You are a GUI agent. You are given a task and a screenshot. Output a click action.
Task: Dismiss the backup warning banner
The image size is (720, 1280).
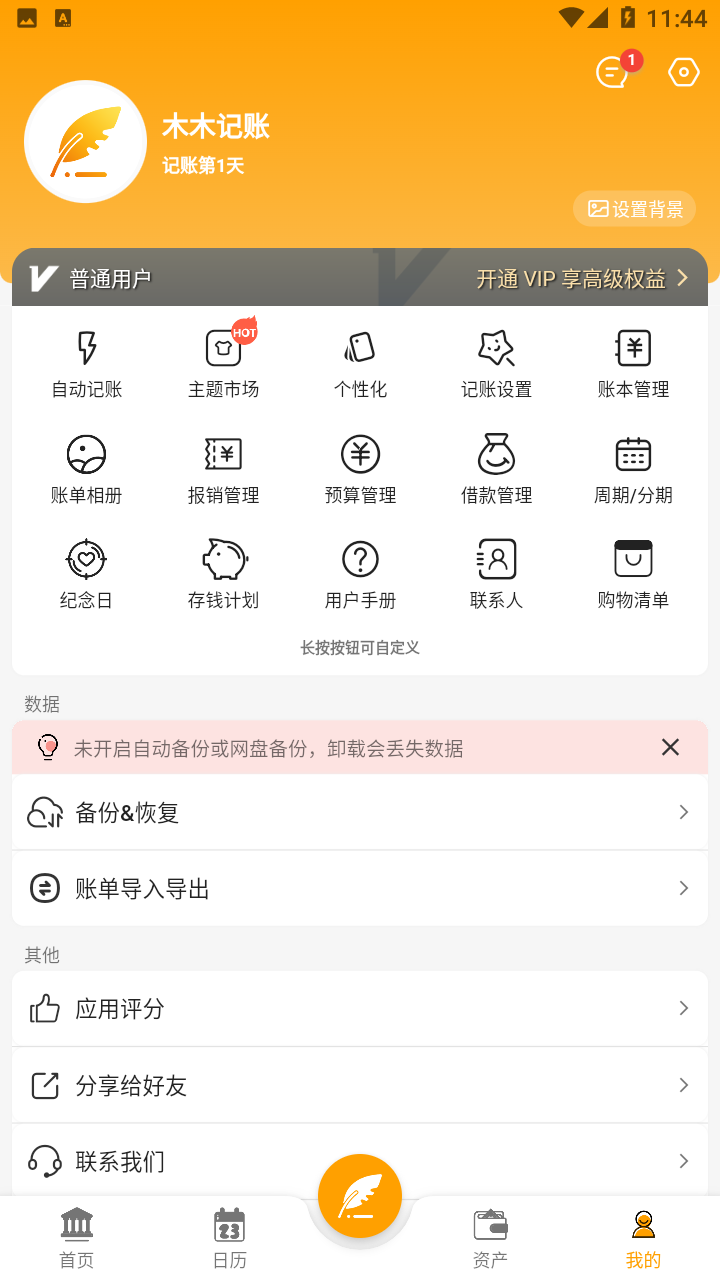pos(670,748)
